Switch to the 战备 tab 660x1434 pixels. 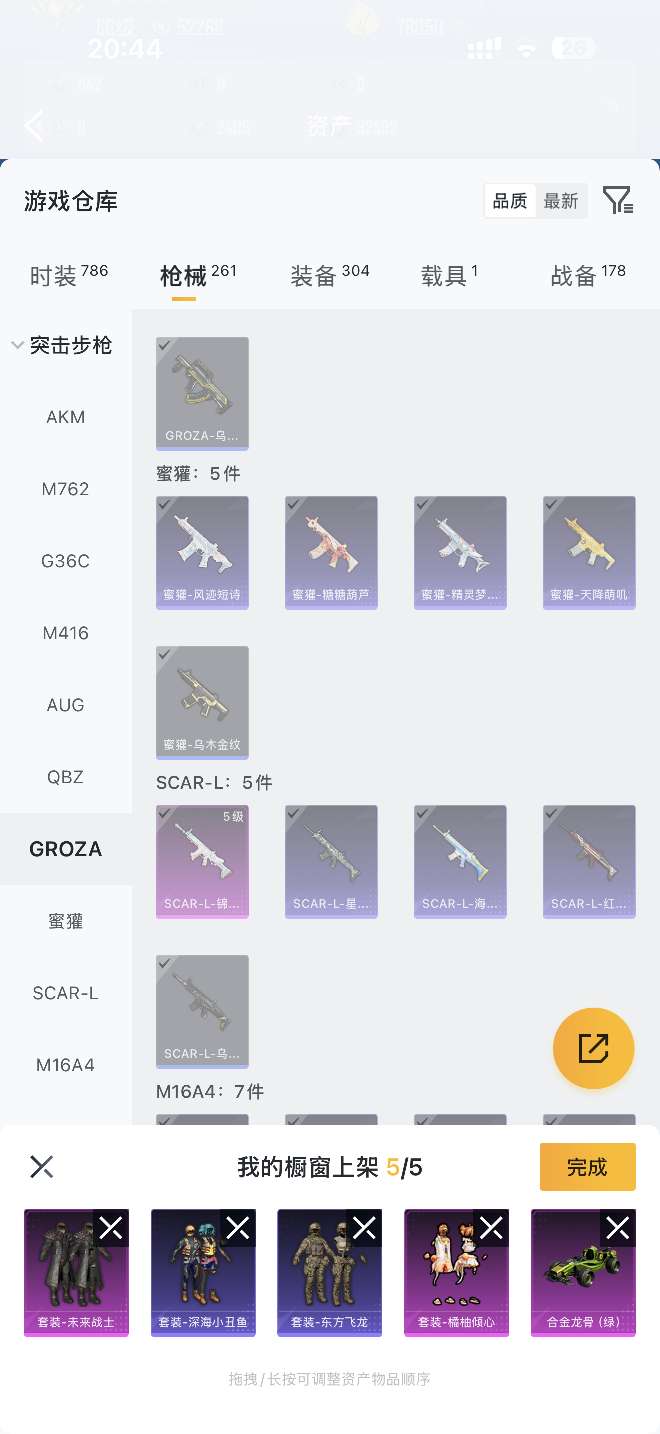click(x=588, y=276)
